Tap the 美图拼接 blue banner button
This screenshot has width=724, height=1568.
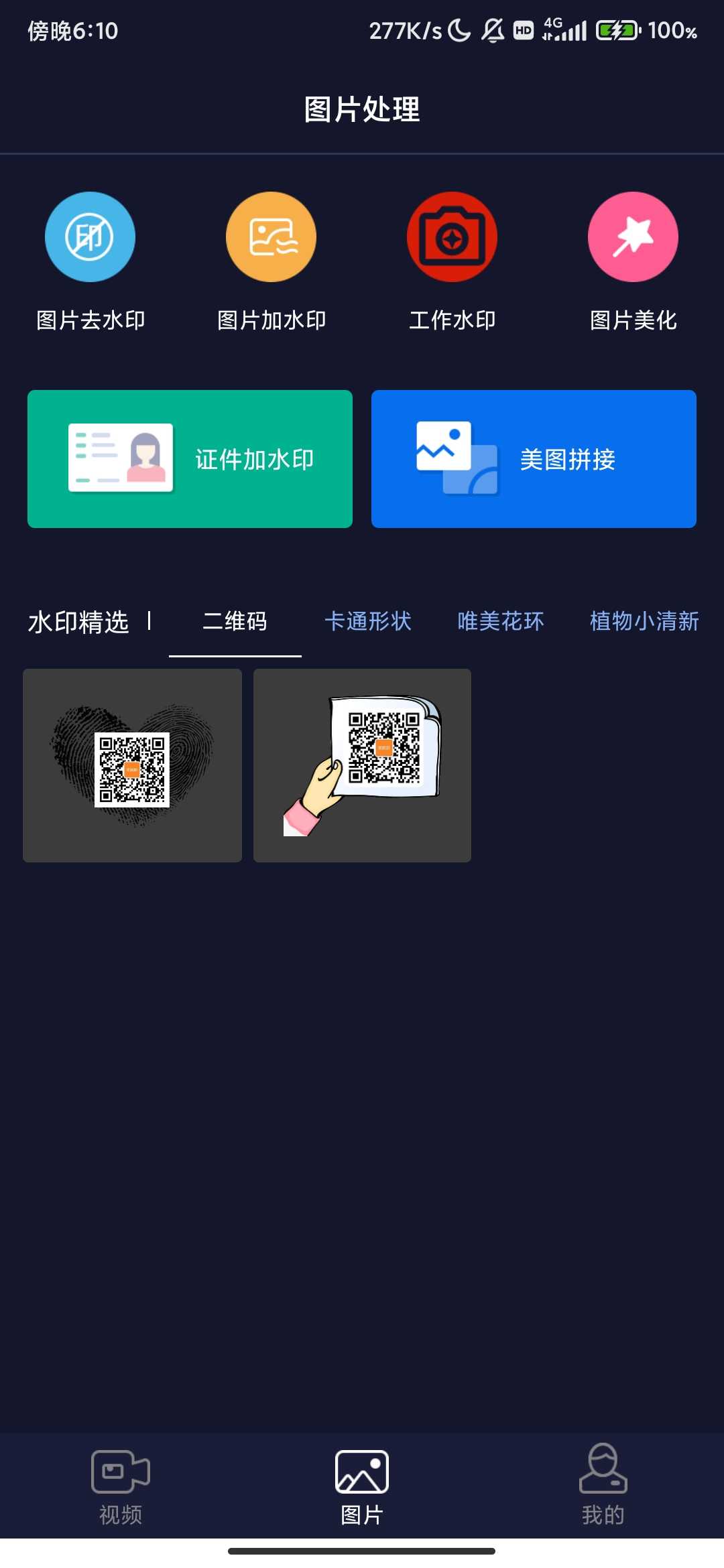click(534, 458)
